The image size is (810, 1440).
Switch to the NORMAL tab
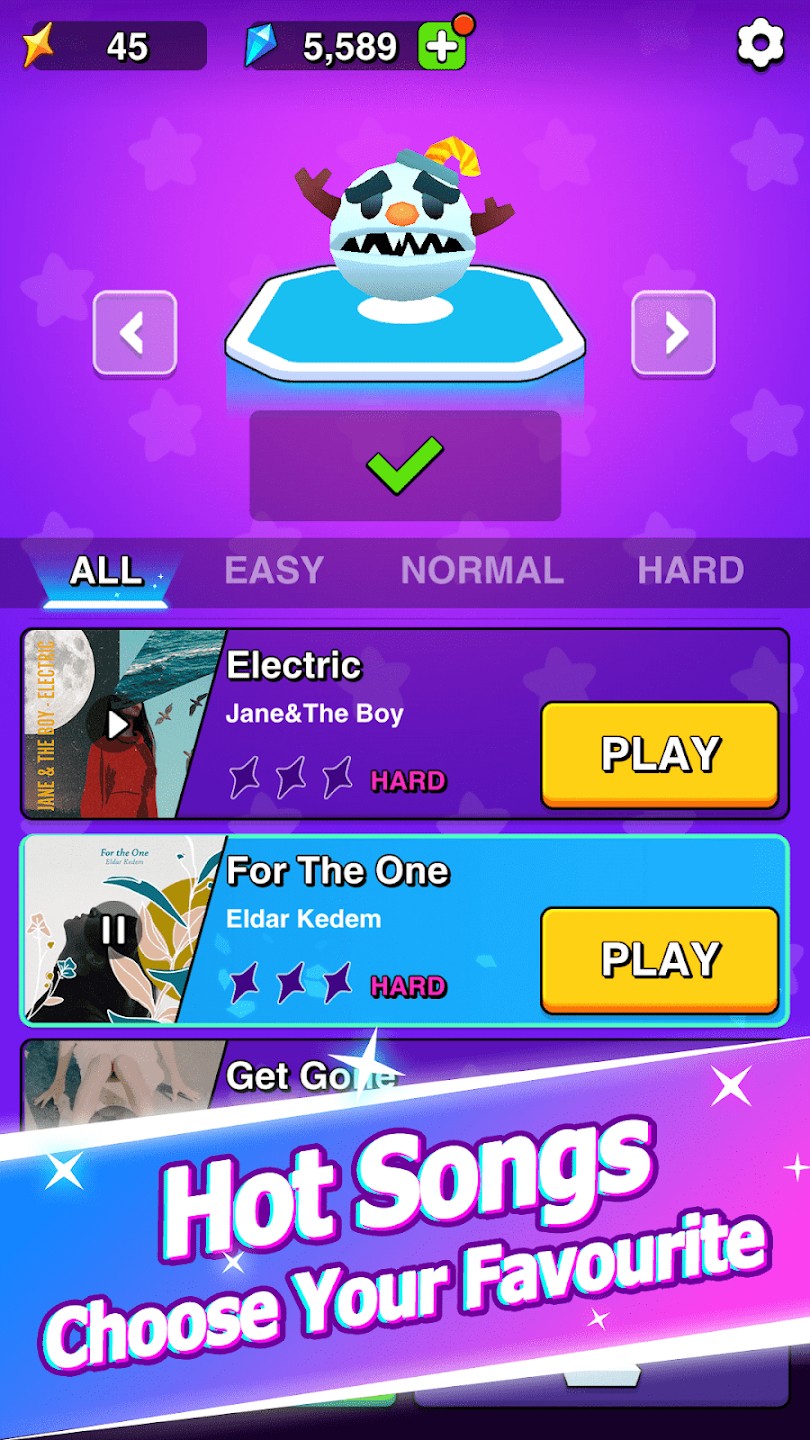pyautogui.click(x=482, y=571)
